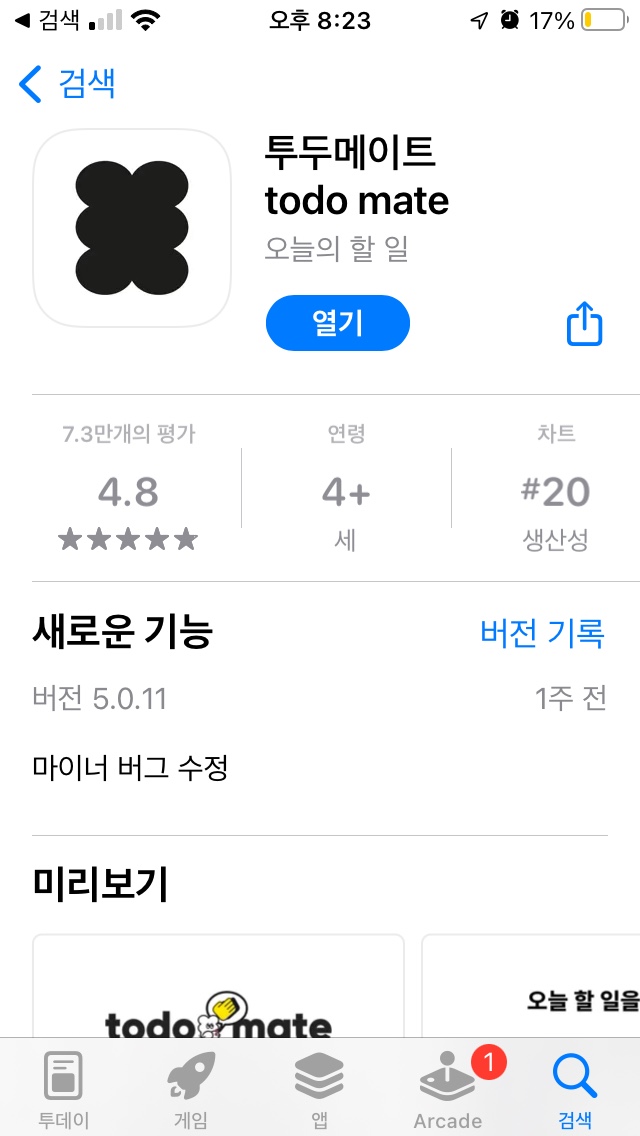Share the todo mate app
640x1136 pixels.
coord(584,324)
